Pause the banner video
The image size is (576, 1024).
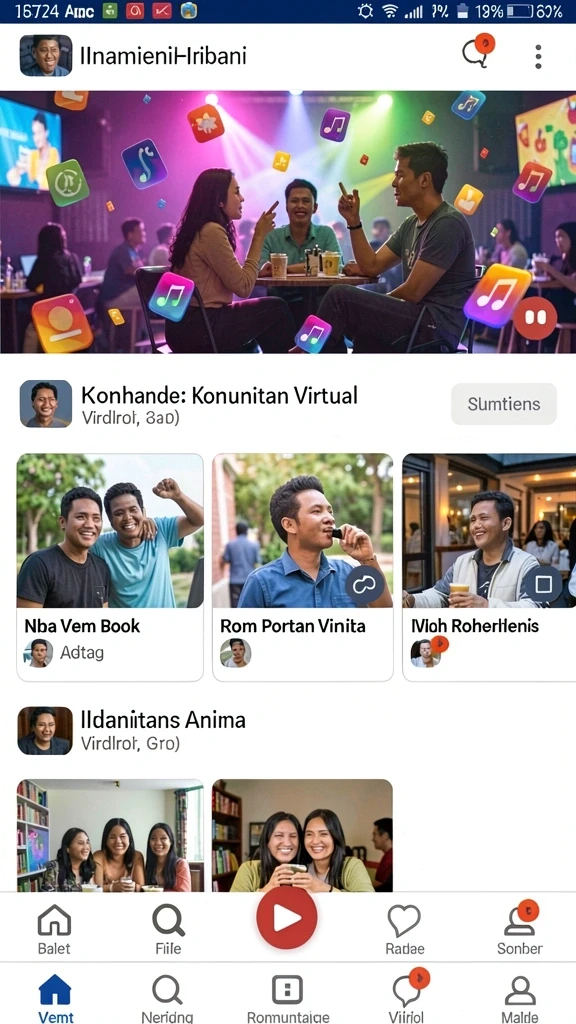coord(535,317)
